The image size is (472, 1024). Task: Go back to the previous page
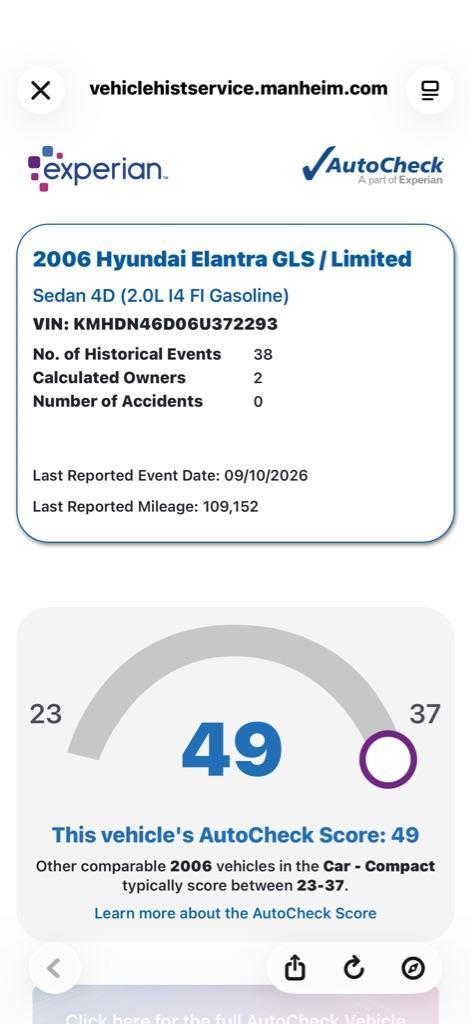pos(55,968)
